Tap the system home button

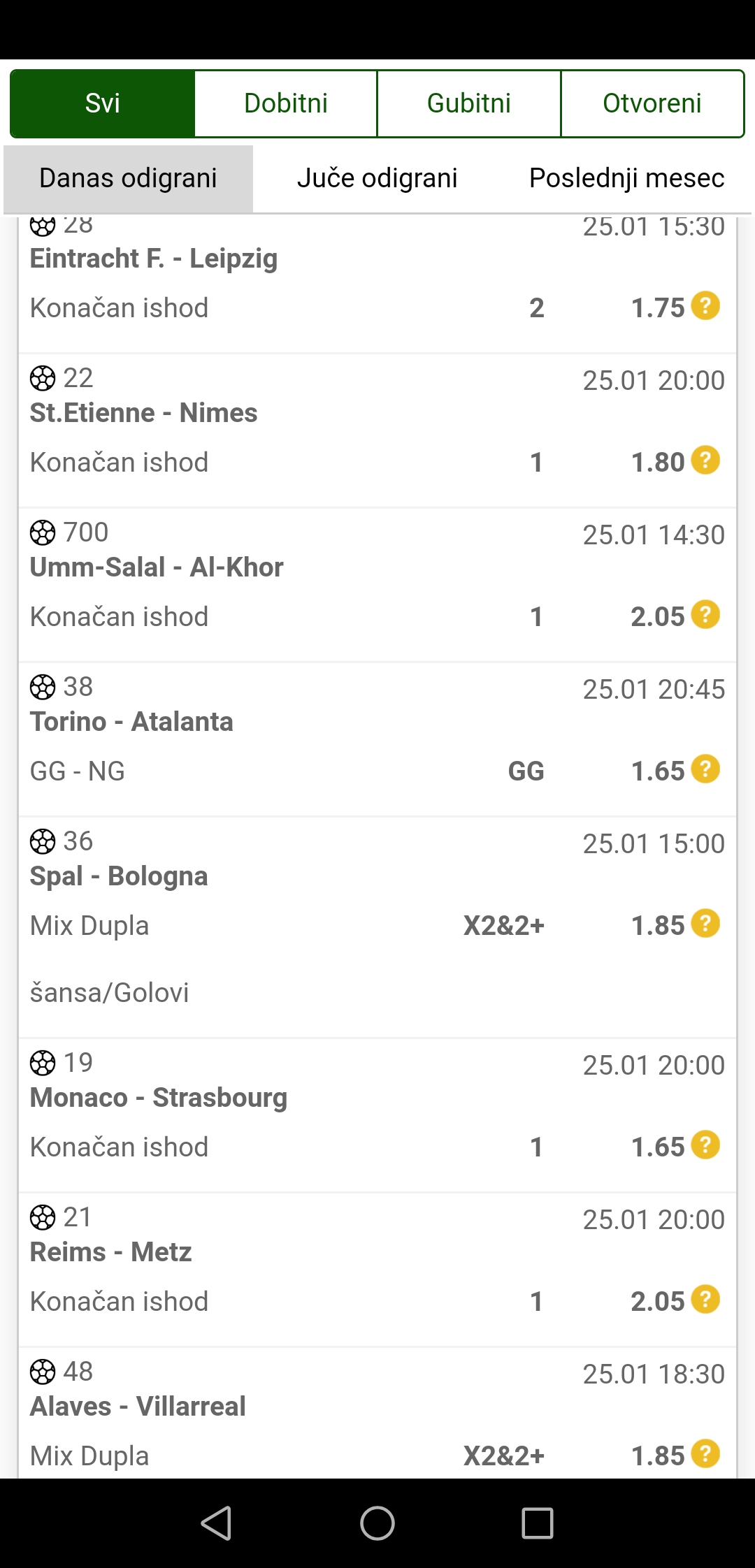coord(377,1523)
